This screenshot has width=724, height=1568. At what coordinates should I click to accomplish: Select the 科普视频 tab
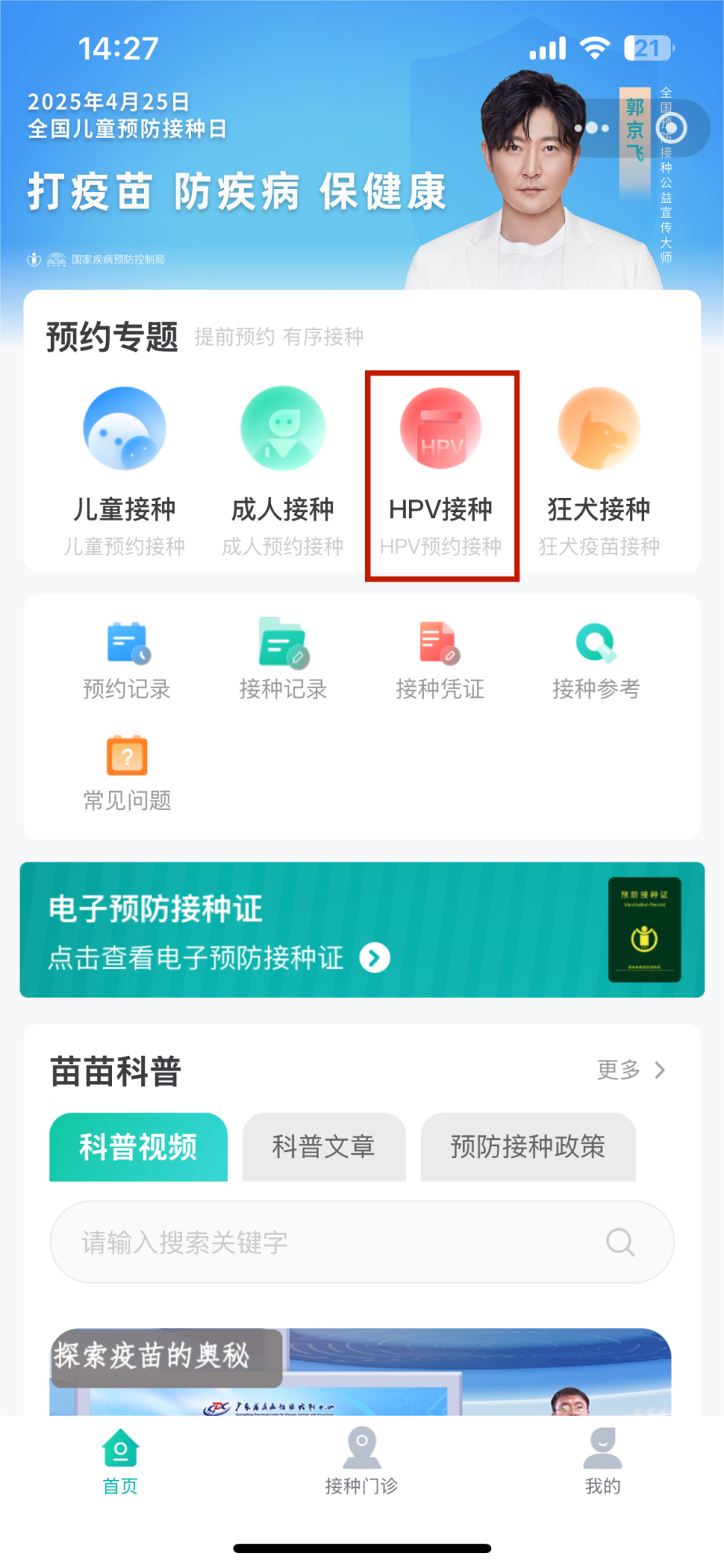point(139,1147)
